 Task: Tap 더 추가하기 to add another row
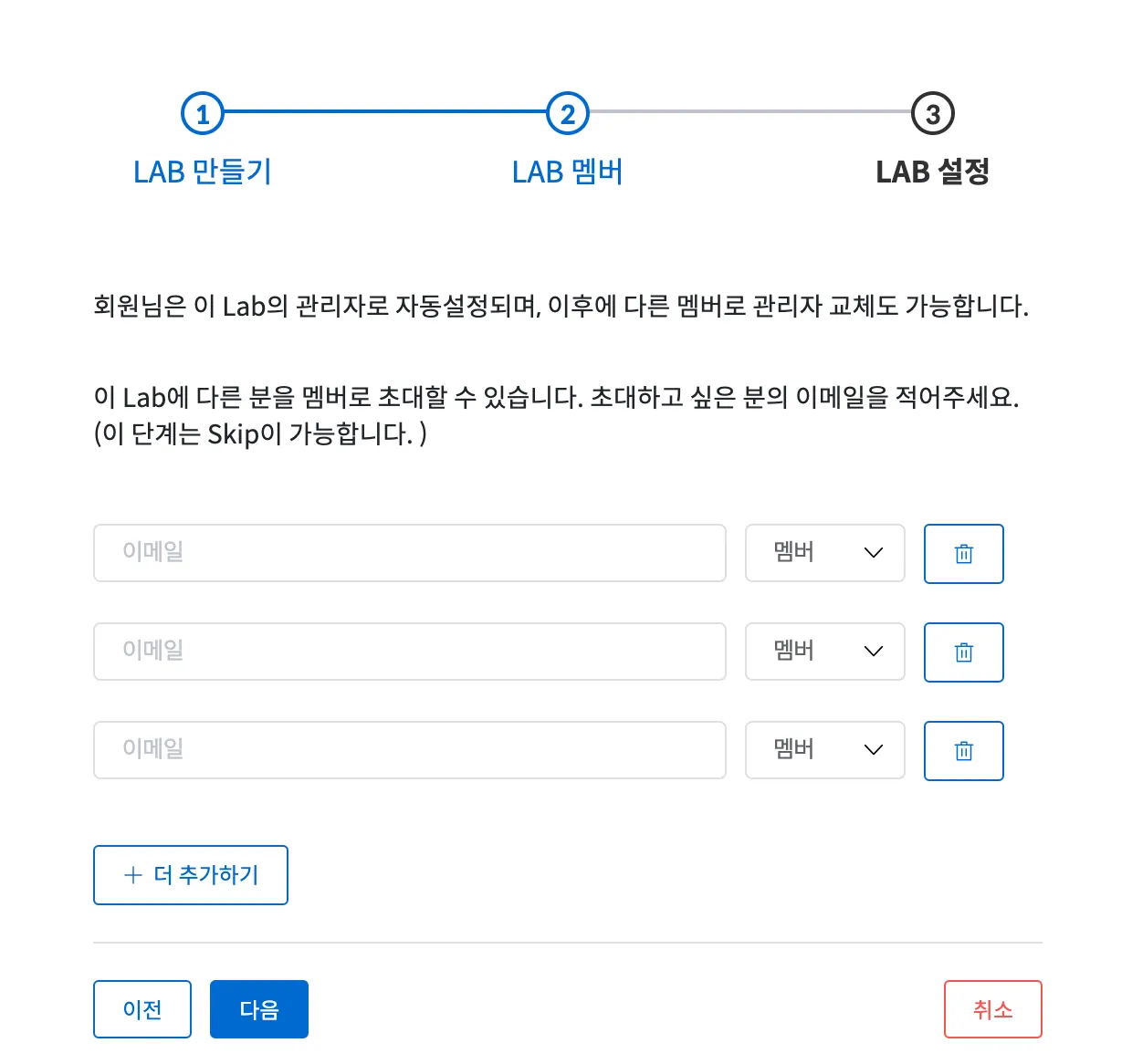pyautogui.click(x=191, y=875)
